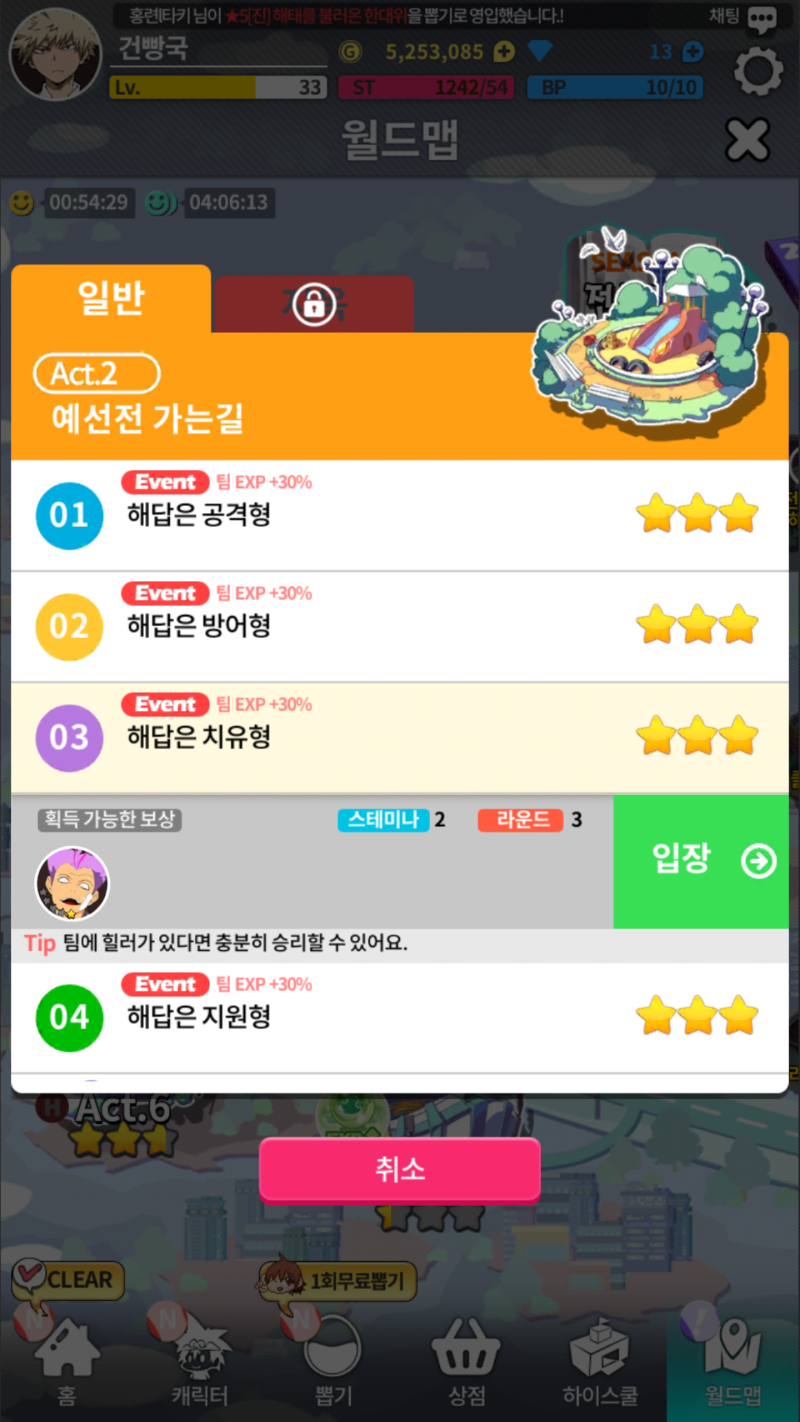
Task: Add gold with the plus icon
Action: [x=505, y=52]
